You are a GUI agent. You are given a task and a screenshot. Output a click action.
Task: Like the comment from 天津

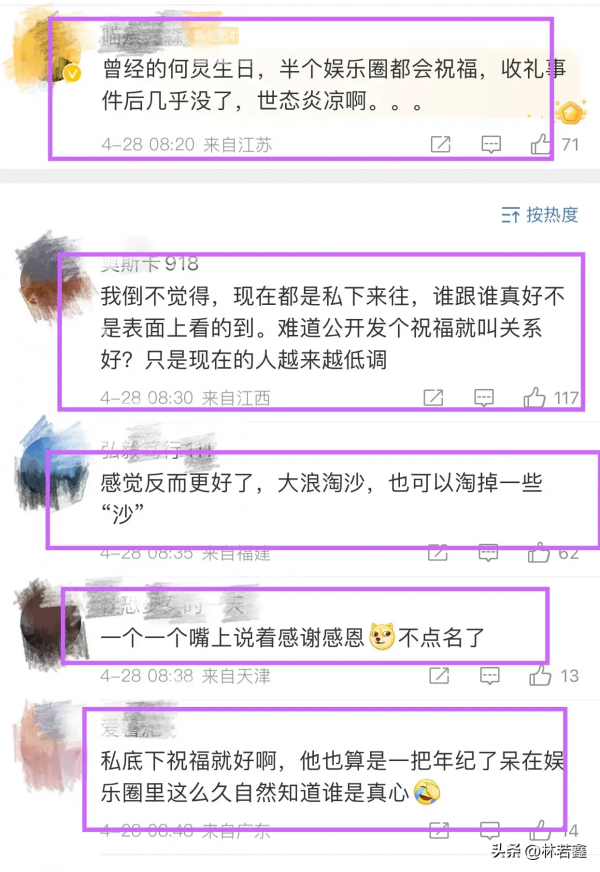(x=539, y=676)
